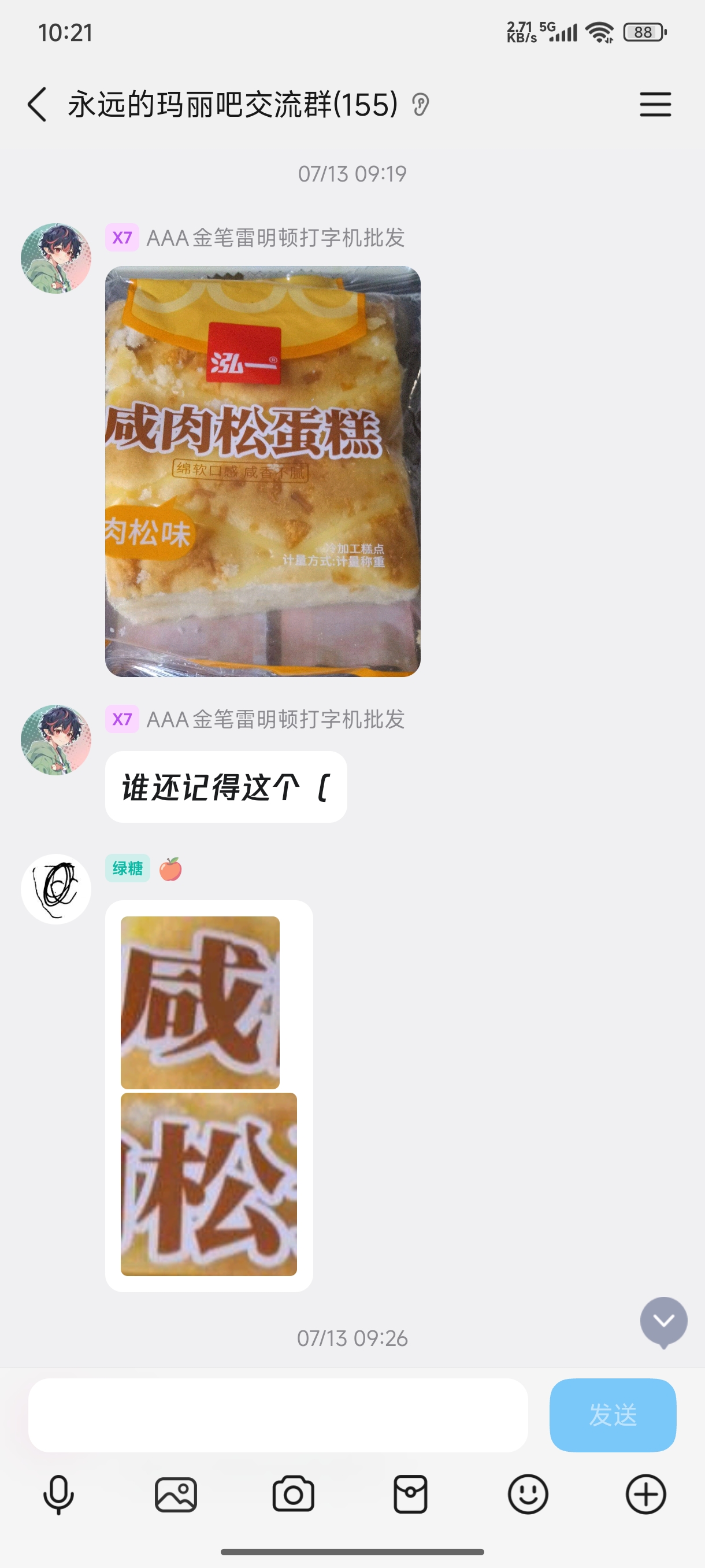Open the red packet icon

tap(411, 1495)
